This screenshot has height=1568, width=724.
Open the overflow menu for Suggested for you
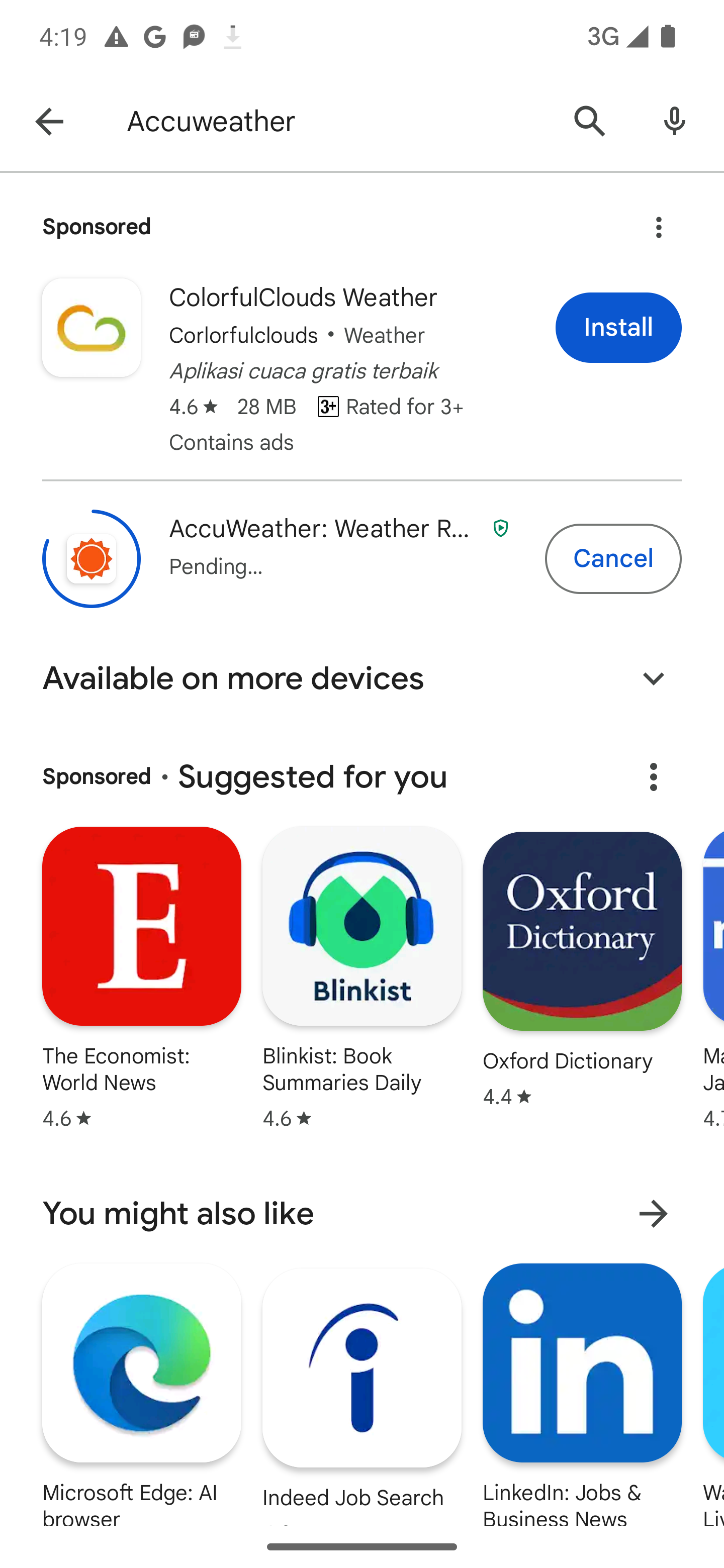tap(653, 776)
